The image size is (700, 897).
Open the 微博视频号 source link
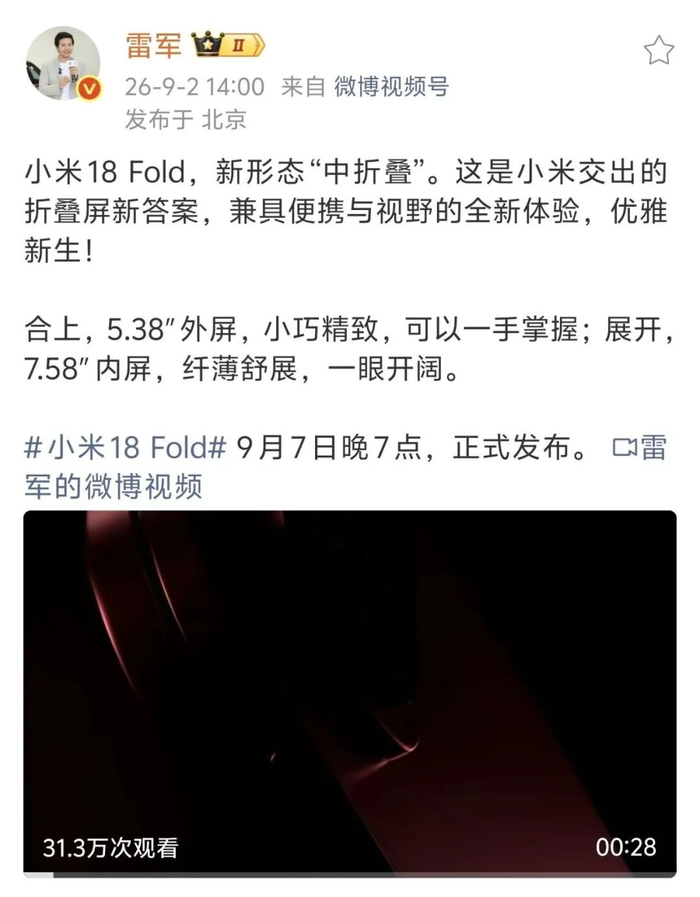tap(392, 86)
